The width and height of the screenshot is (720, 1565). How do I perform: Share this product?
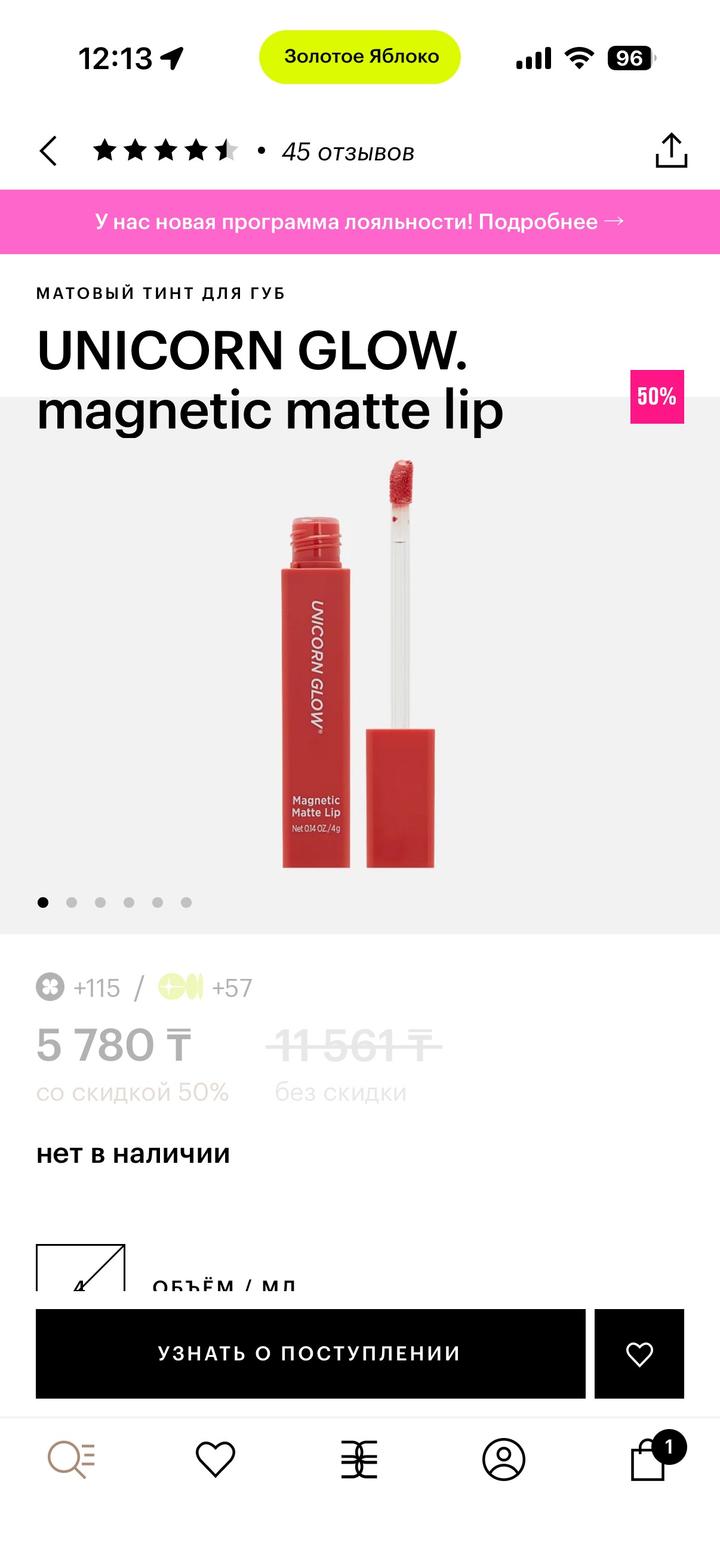coord(671,151)
